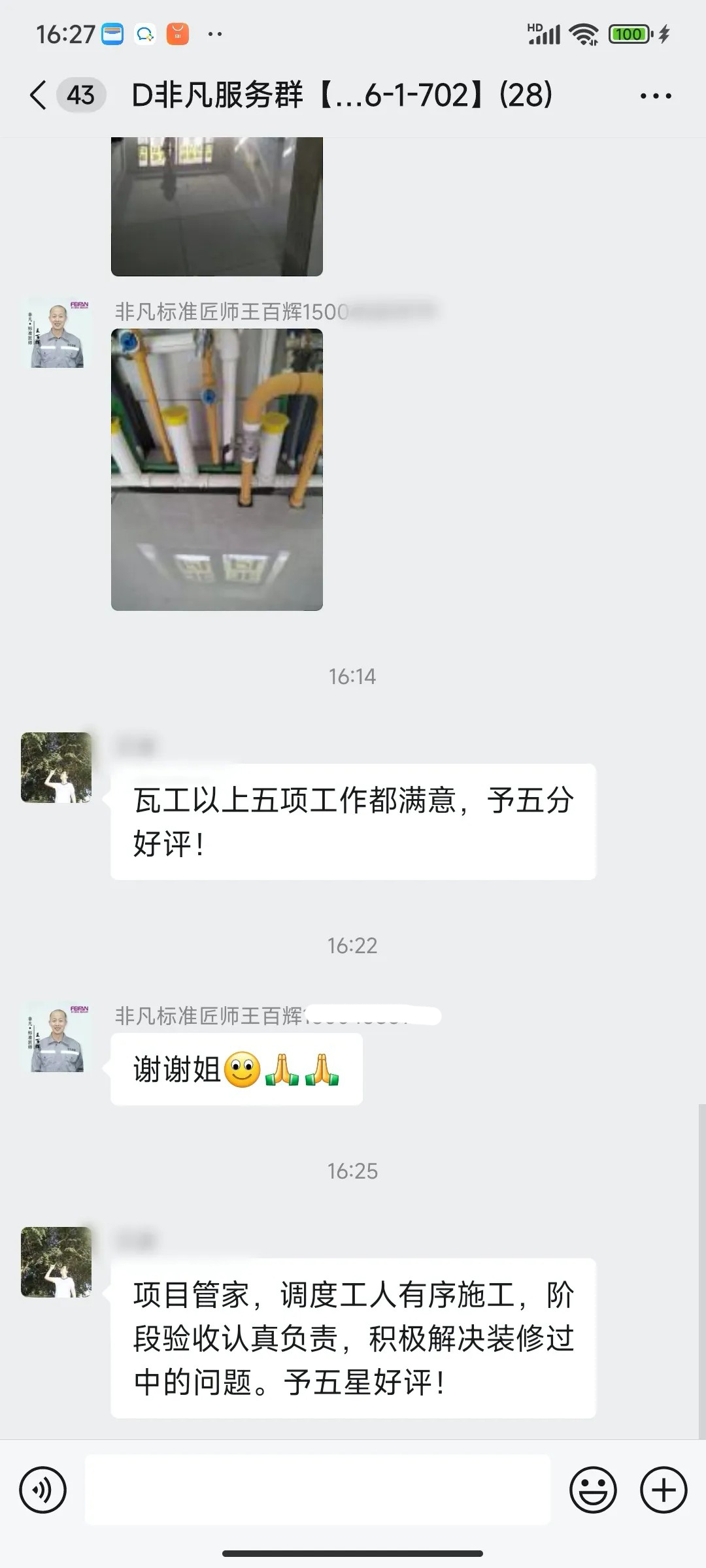Open the plus attachment menu

tap(664, 1490)
